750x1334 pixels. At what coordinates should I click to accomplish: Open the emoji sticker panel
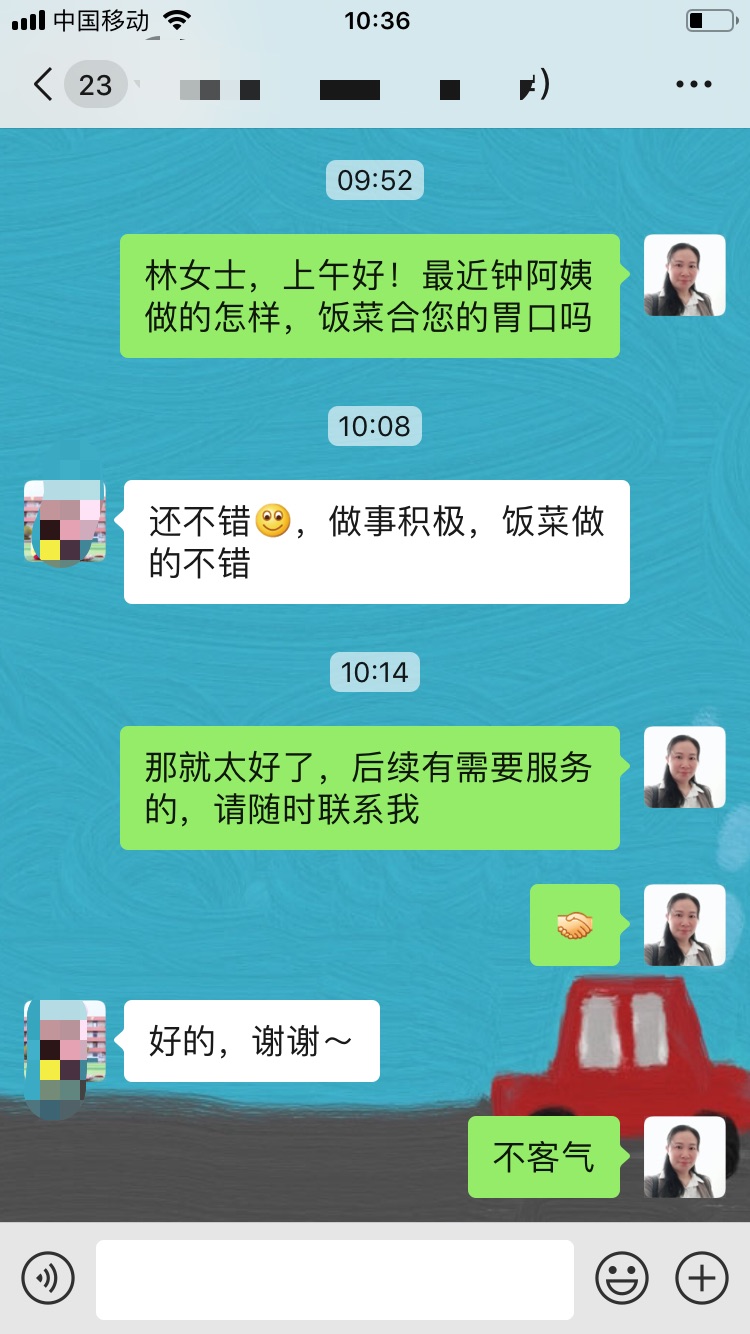point(622,1278)
